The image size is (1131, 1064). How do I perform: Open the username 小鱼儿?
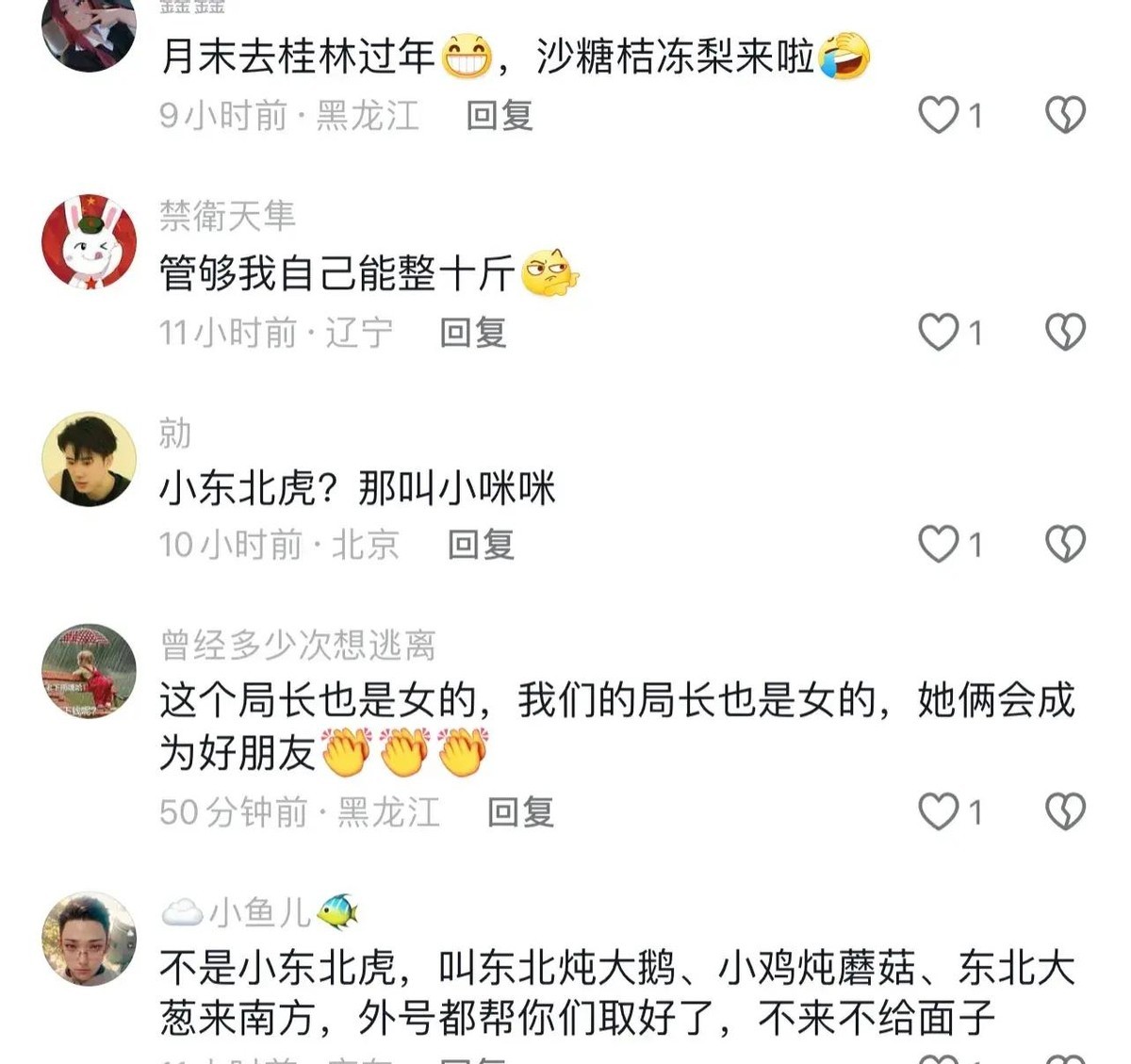(259, 912)
